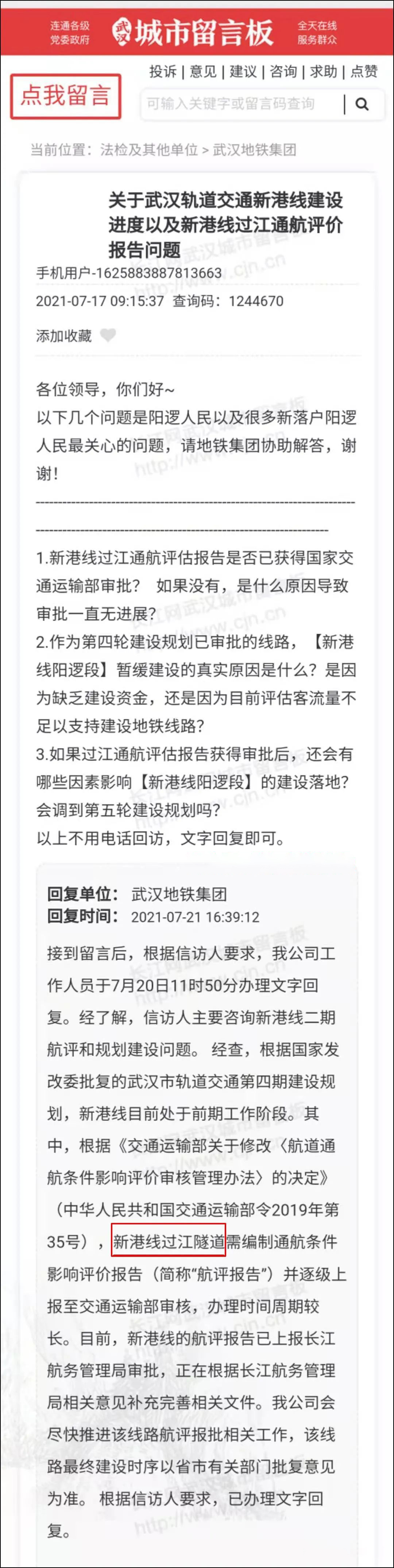Viewport: 394px width, 1568px height.
Task: Focus the keyword or message code search field
Action: pos(240,104)
